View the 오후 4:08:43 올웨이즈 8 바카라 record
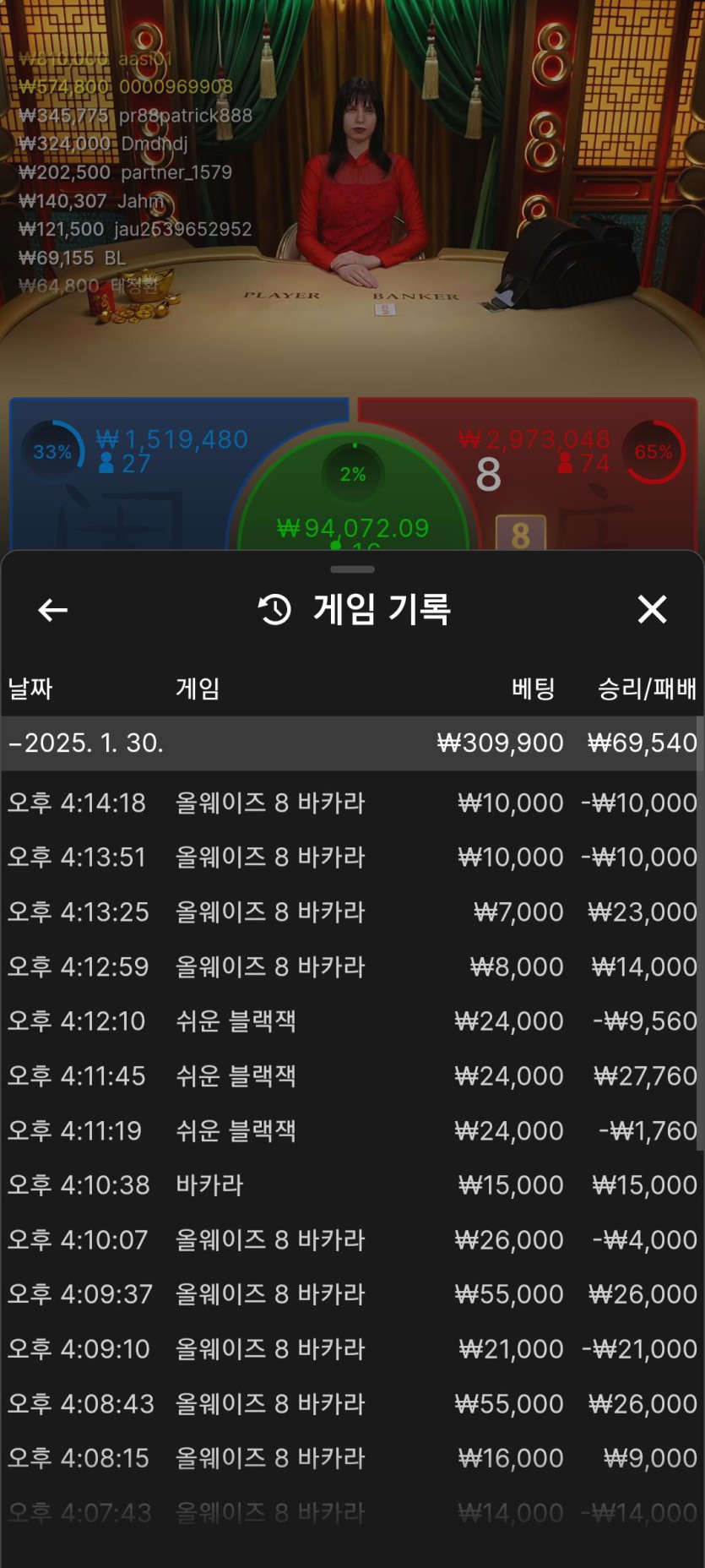 (x=351, y=1404)
